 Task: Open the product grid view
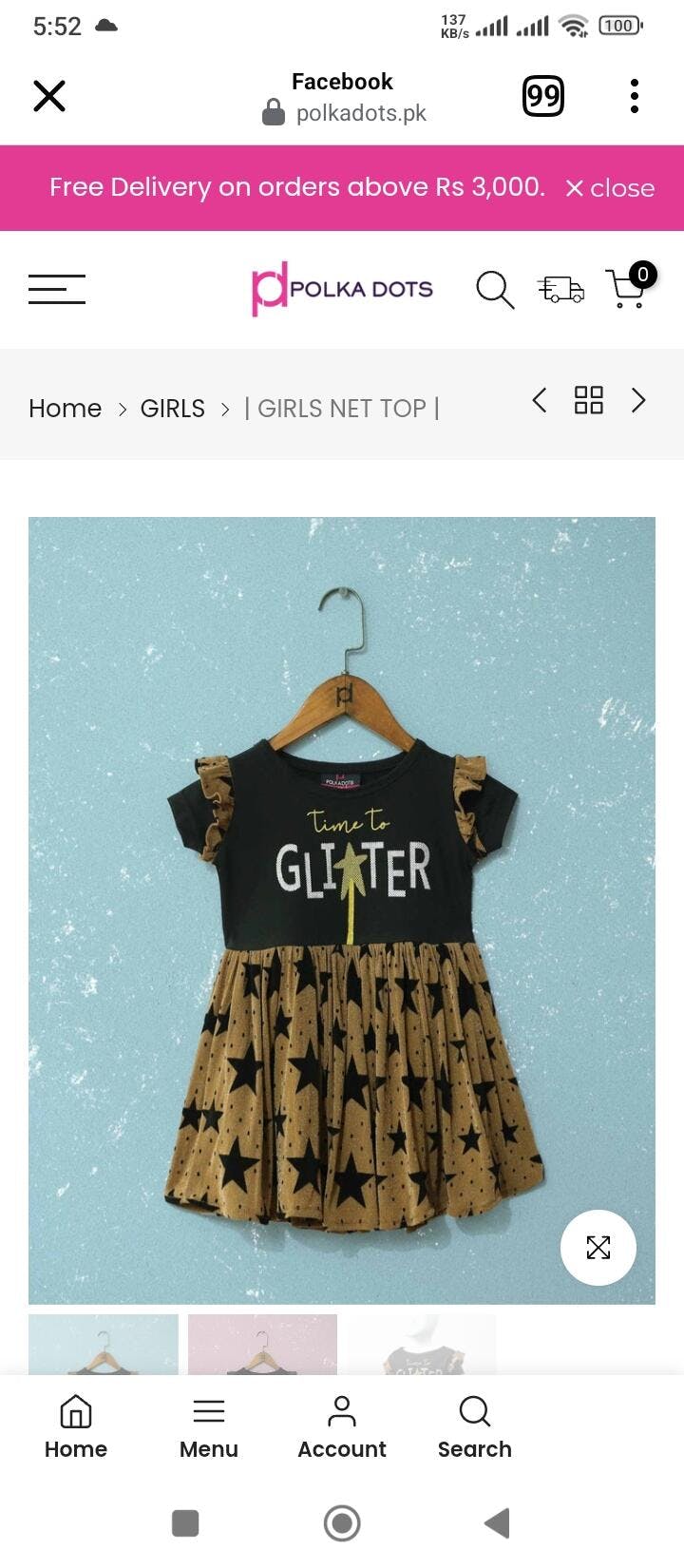(589, 400)
